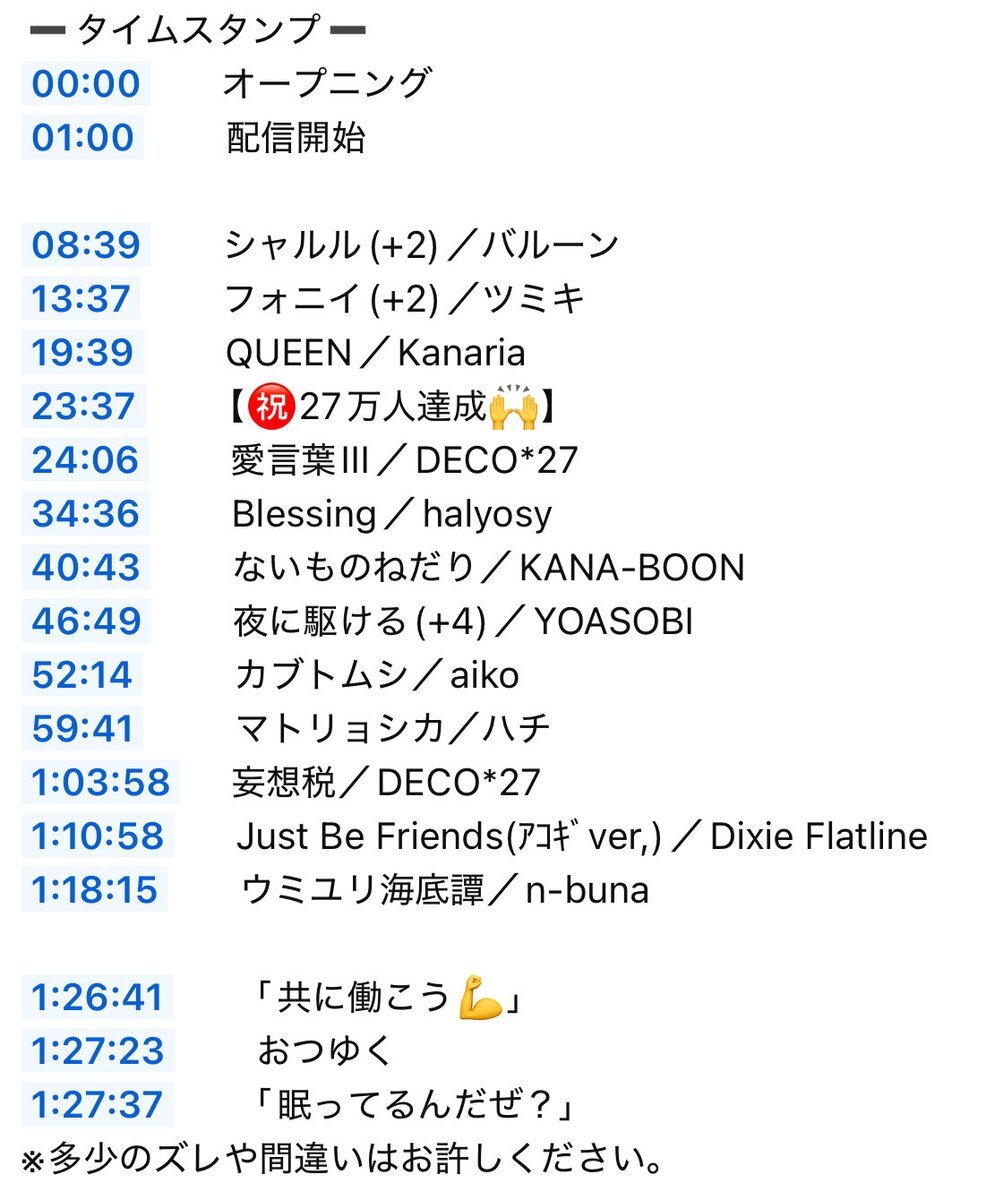The width and height of the screenshot is (995, 1200).
Task: Jump to 59:41 for マトリョシカ
Action: (x=82, y=728)
